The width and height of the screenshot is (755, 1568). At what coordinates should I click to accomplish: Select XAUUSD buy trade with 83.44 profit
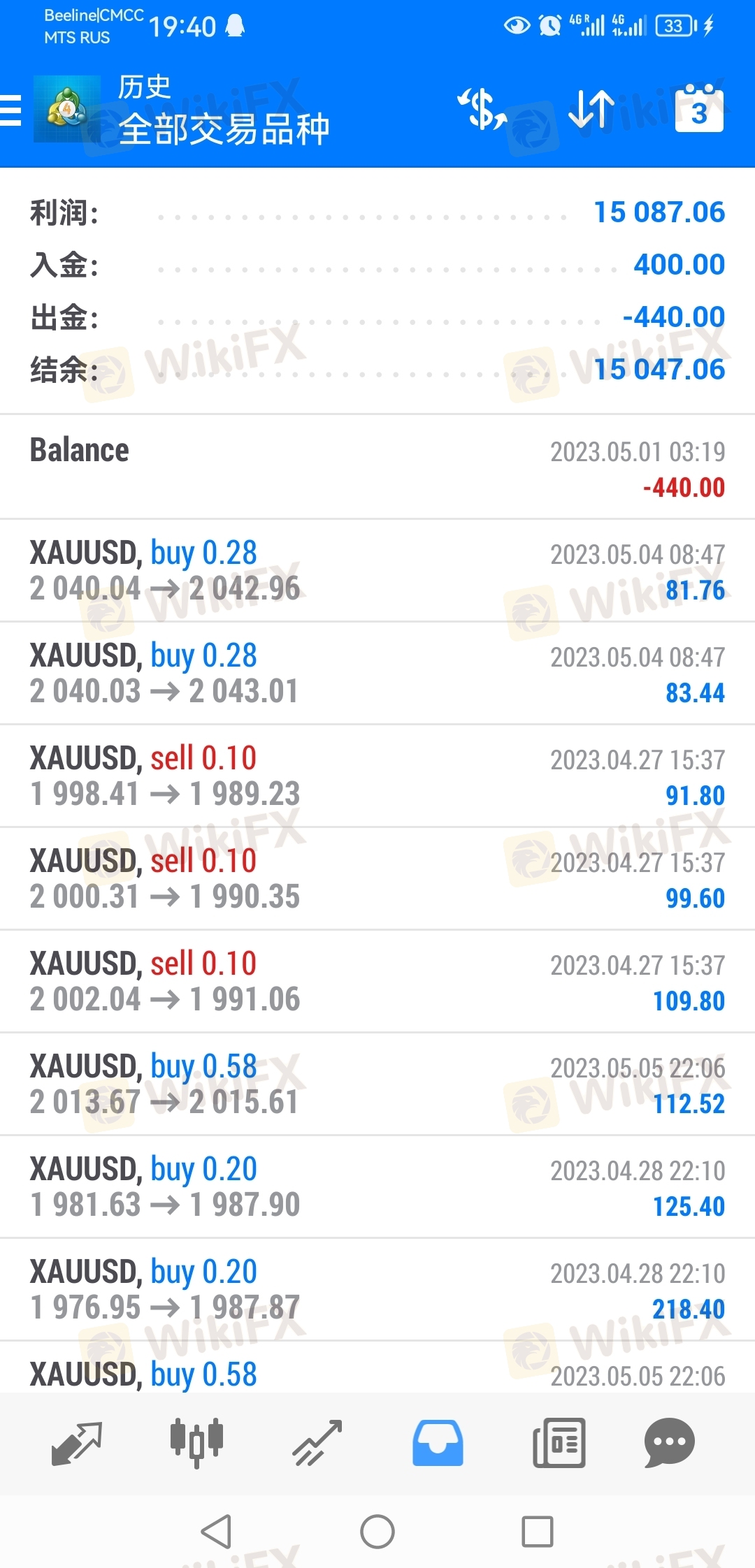point(377,674)
